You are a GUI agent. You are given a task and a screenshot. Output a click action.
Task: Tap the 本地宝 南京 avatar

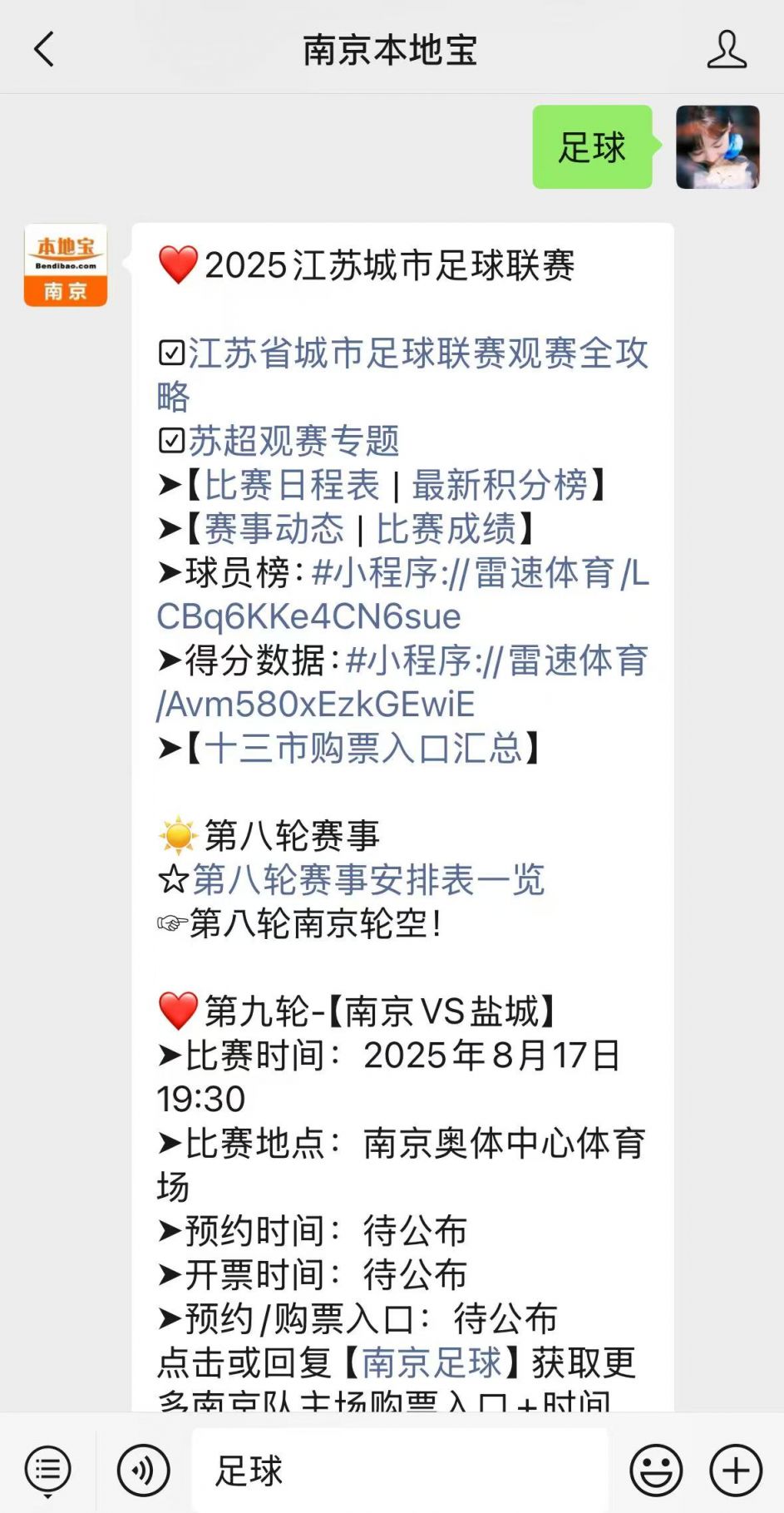click(x=66, y=265)
